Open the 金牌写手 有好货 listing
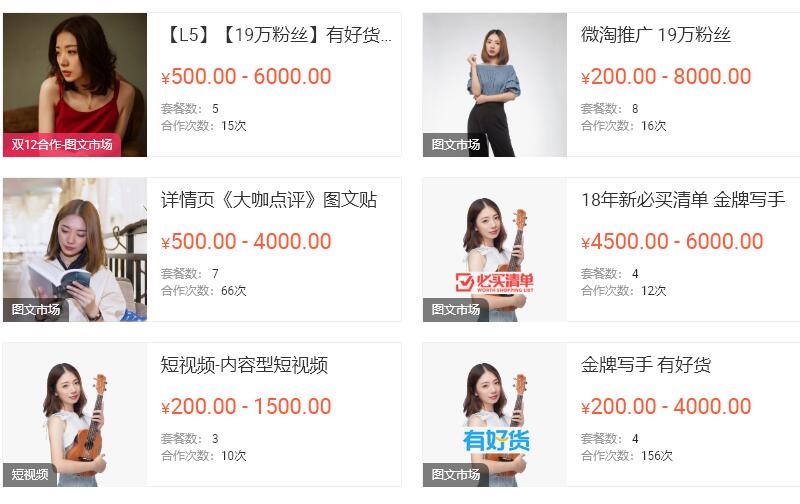 pyautogui.click(x=645, y=365)
